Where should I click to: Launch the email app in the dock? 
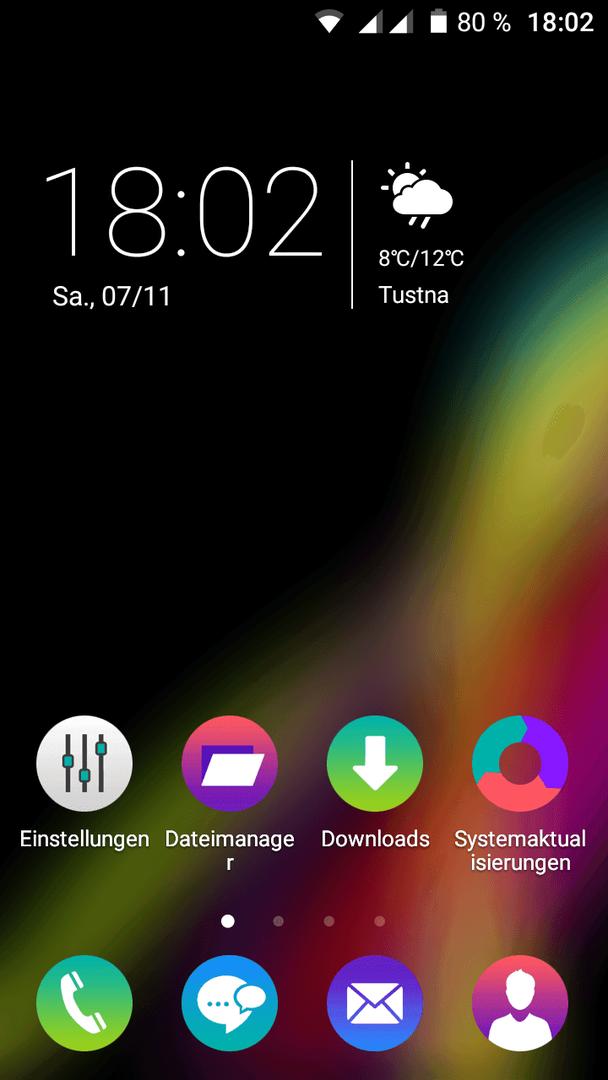[x=375, y=1003]
